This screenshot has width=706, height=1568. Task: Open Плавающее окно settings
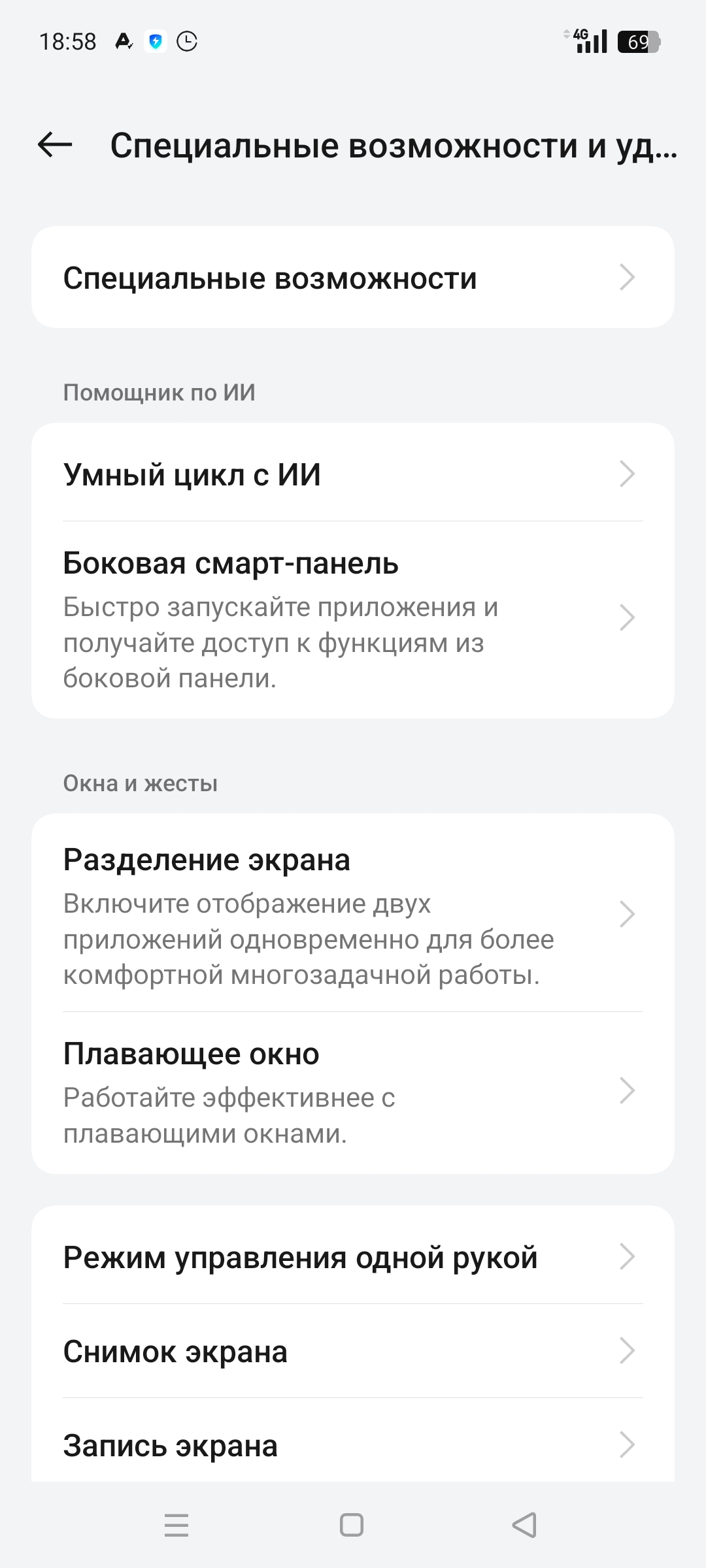pos(353,1092)
